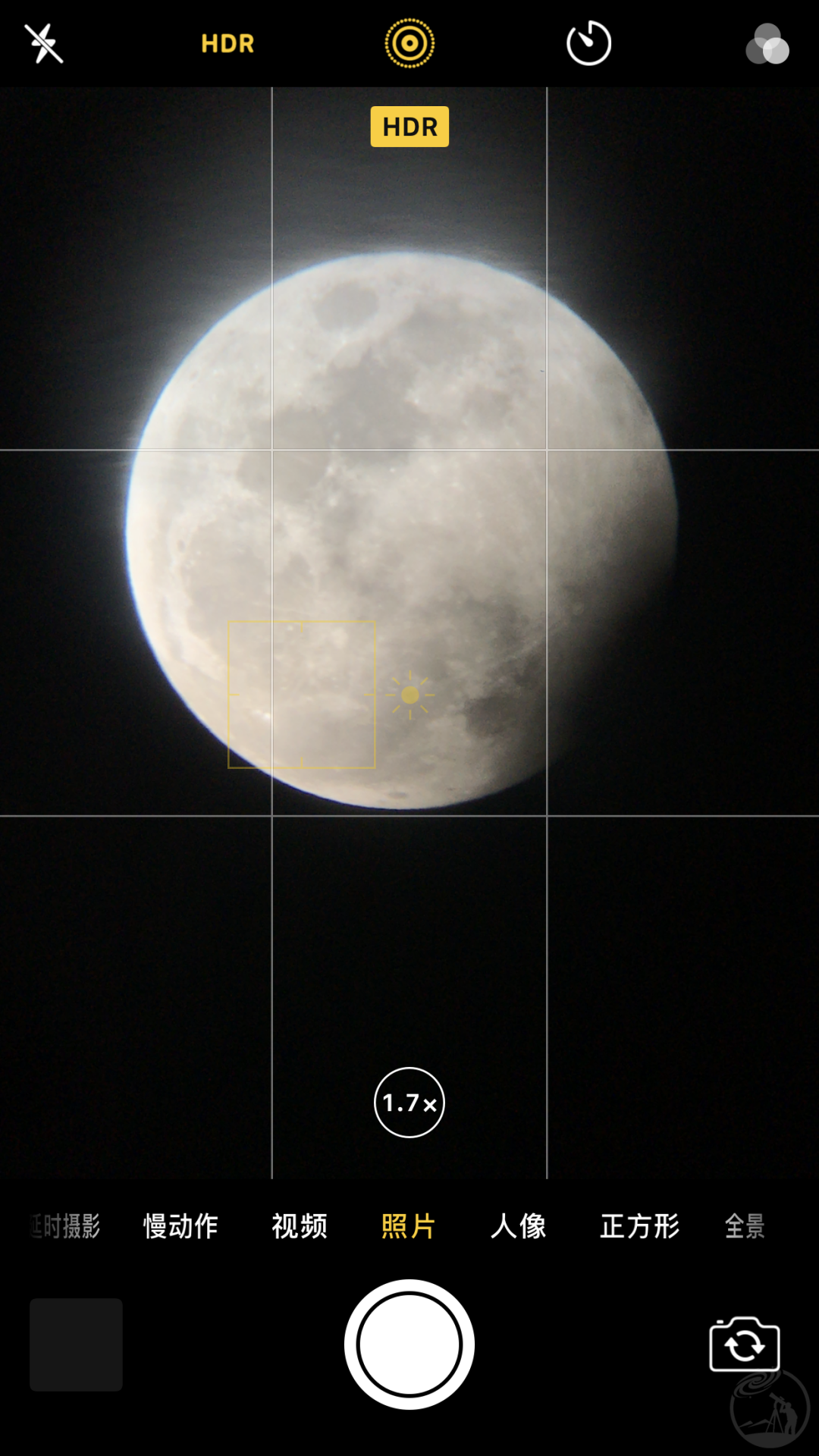
Task: Flip to the front camera
Action: point(744,1345)
